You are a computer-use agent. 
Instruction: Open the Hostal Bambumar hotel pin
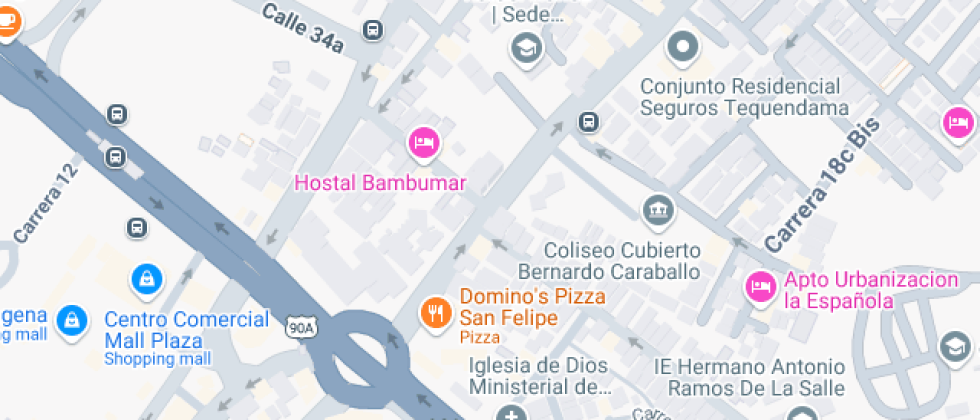click(x=424, y=143)
